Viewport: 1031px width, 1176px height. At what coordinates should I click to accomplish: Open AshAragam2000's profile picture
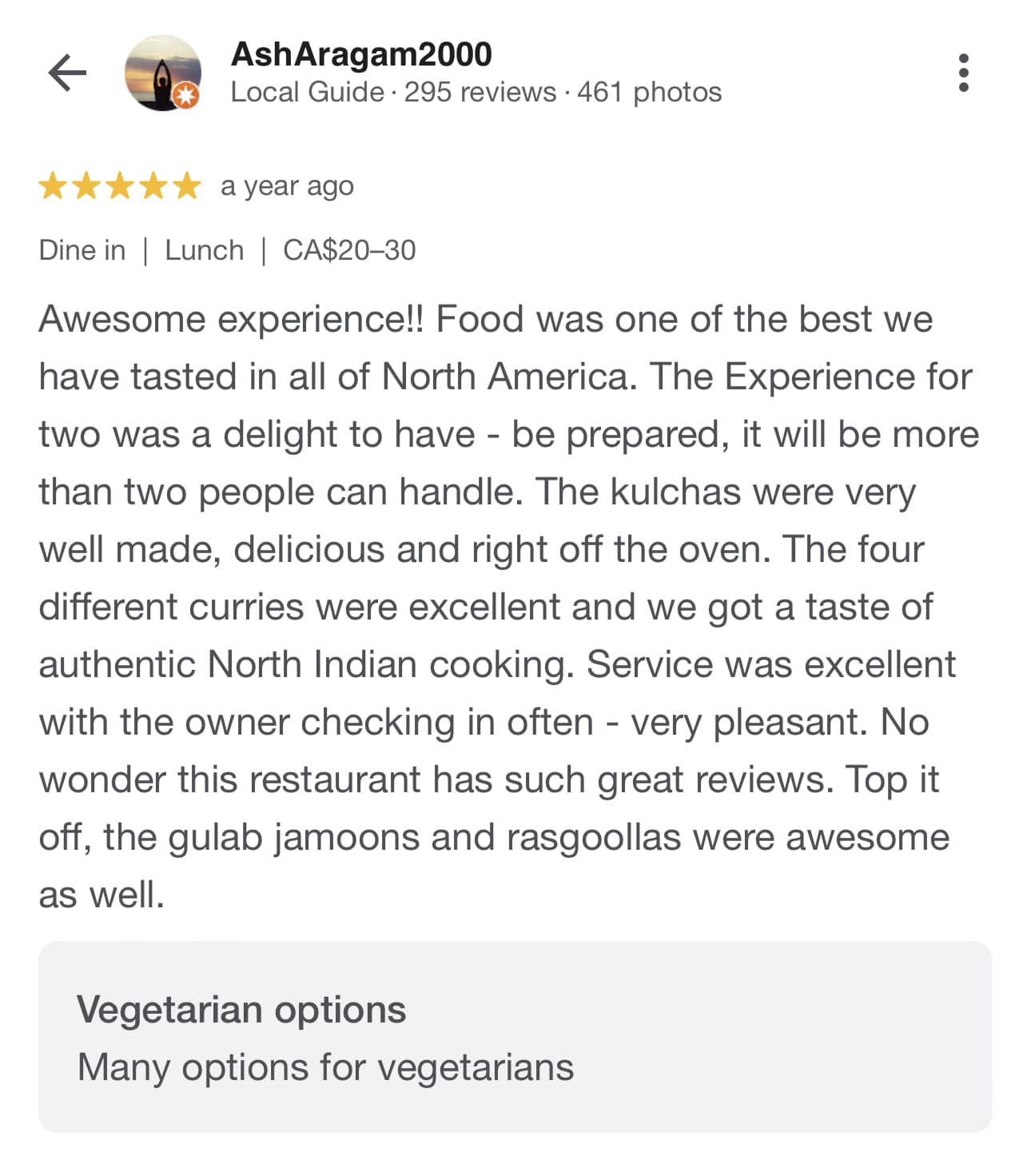(x=163, y=73)
